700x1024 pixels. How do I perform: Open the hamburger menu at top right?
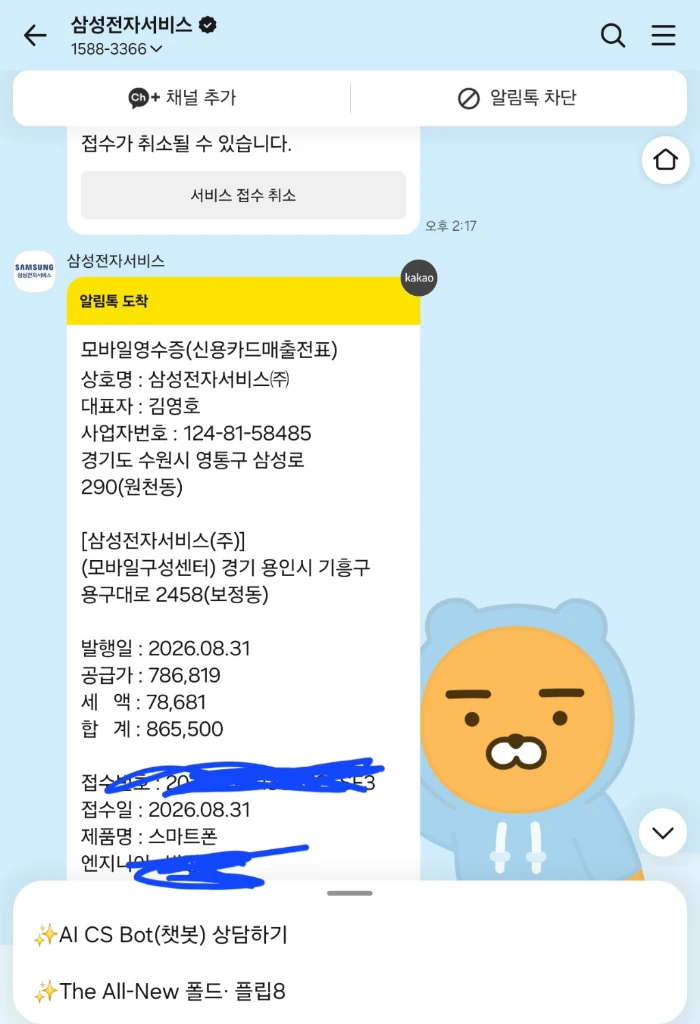click(x=663, y=35)
